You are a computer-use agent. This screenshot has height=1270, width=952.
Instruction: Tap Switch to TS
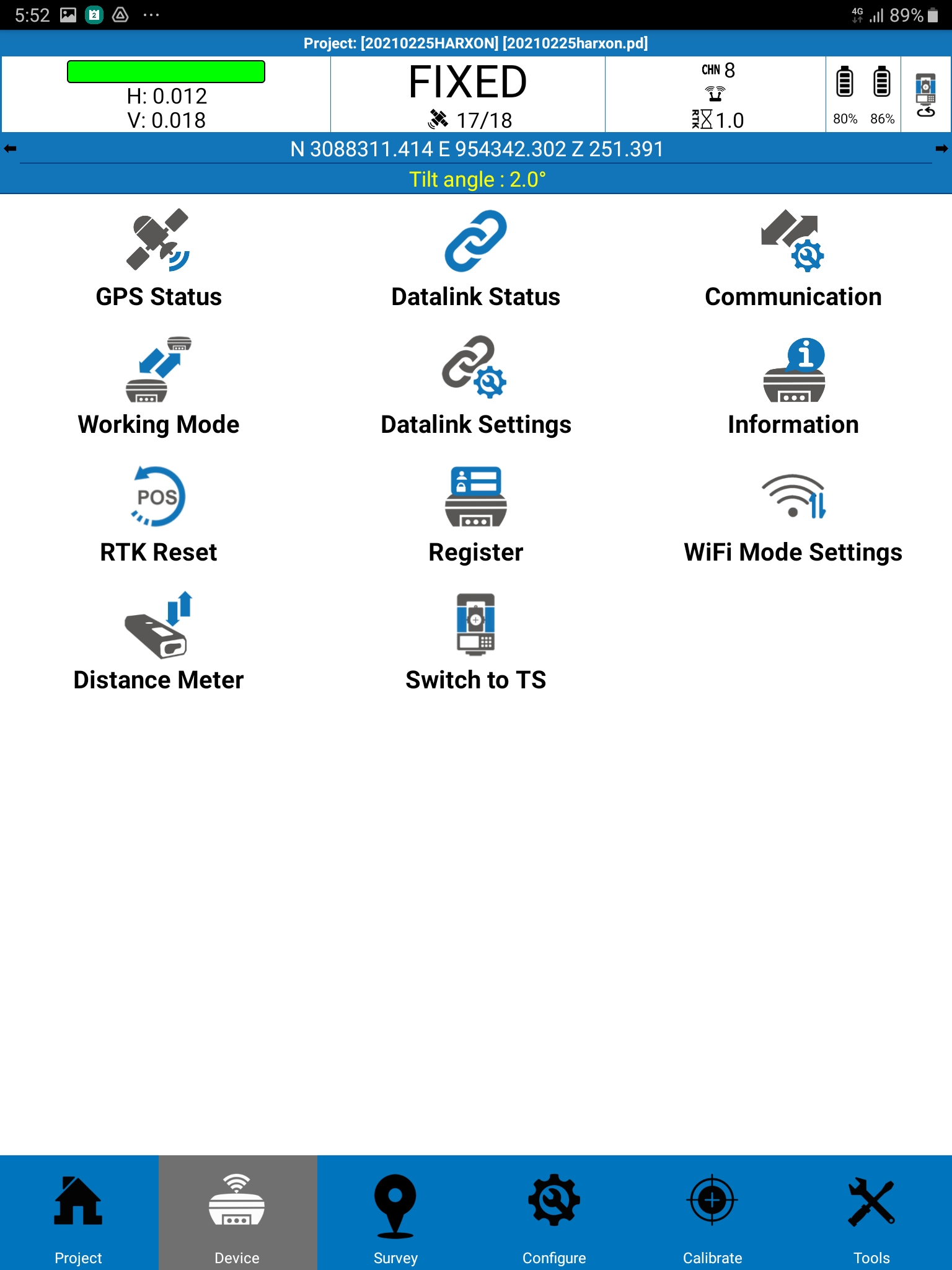click(475, 641)
